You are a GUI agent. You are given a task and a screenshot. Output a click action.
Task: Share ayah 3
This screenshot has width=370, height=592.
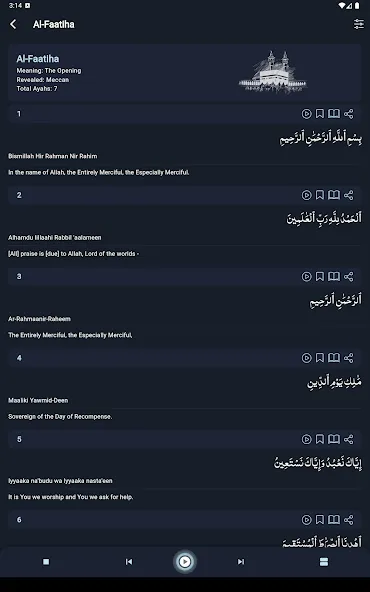click(x=349, y=276)
